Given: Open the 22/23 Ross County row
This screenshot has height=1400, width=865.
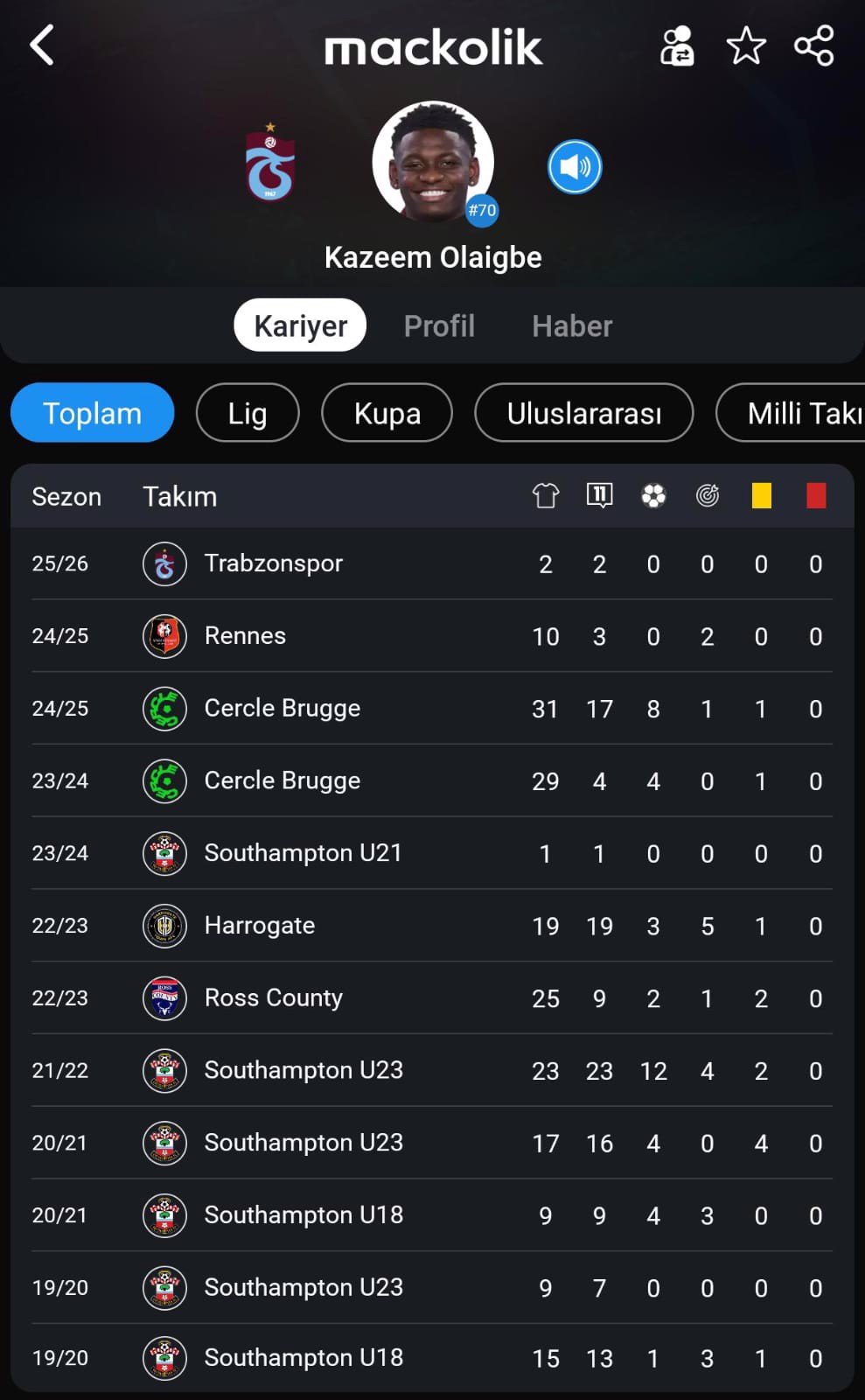Looking at the screenshot, I should [x=432, y=998].
